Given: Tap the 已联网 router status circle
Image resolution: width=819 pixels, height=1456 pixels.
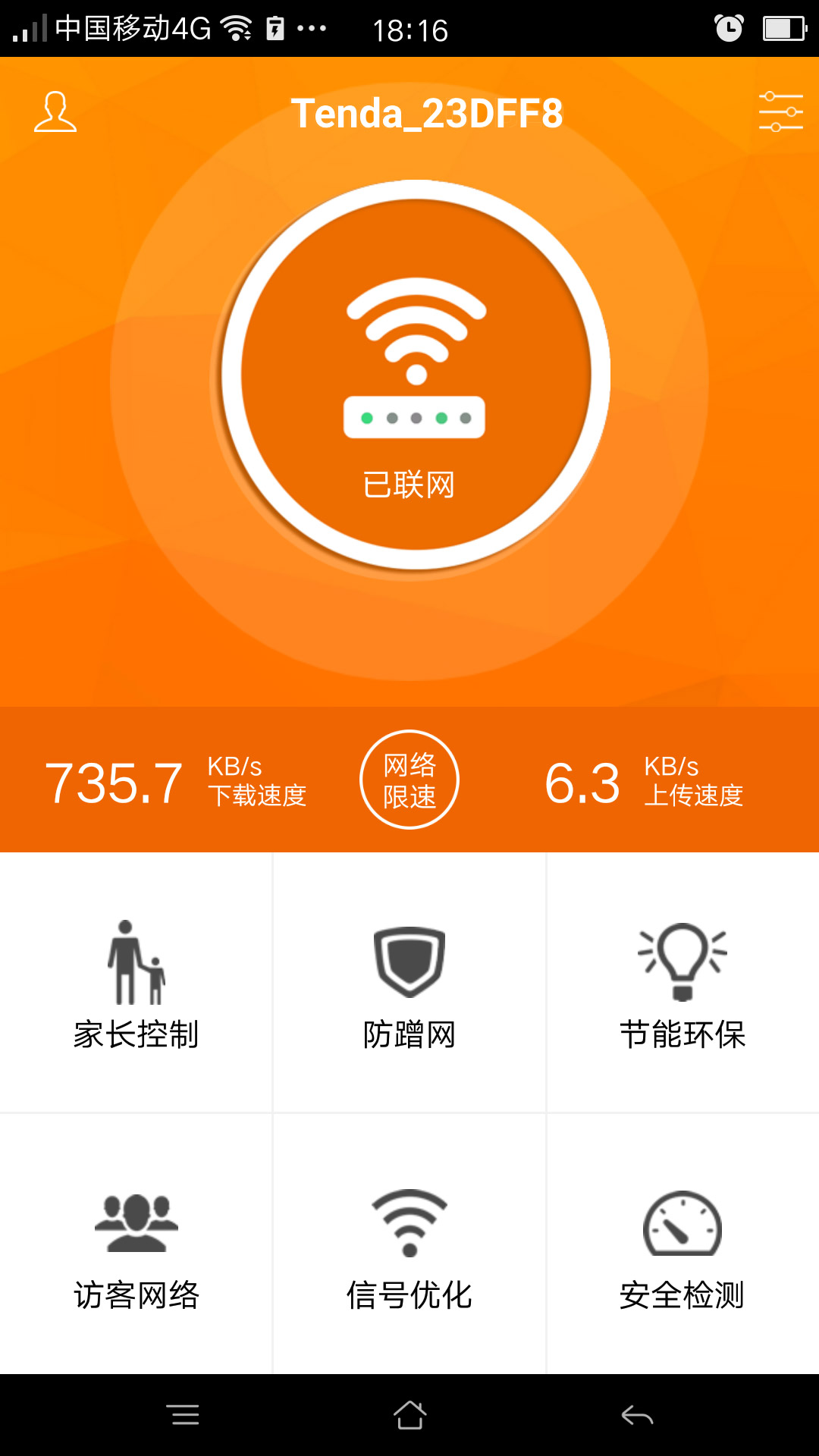Looking at the screenshot, I should [x=416, y=375].
